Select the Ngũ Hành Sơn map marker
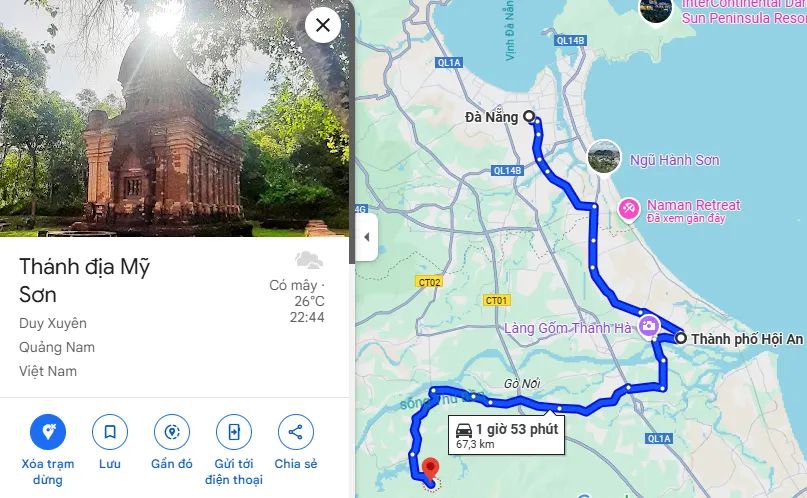807x498 pixels. pyautogui.click(x=604, y=158)
